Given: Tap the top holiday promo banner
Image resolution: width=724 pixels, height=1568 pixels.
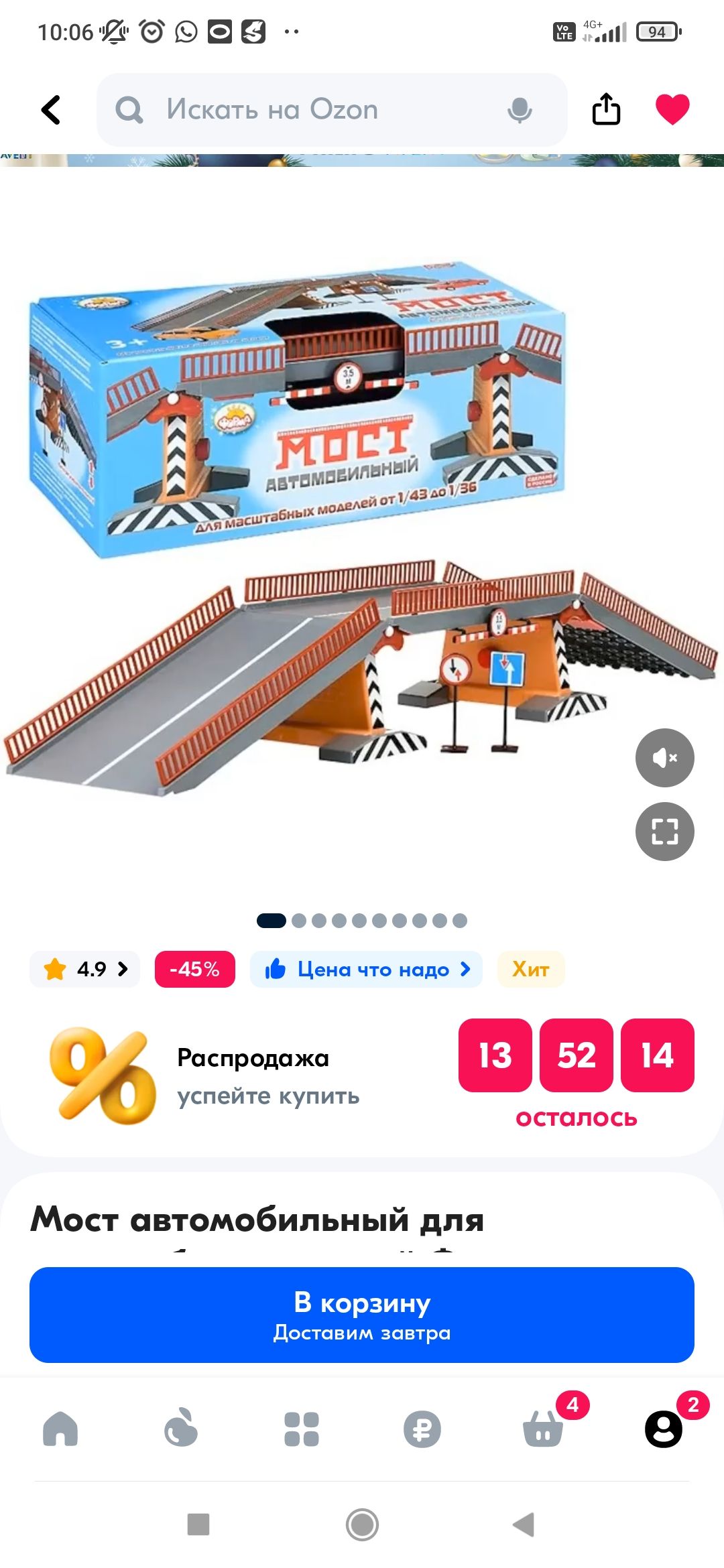Looking at the screenshot, I should pos(362,160).
